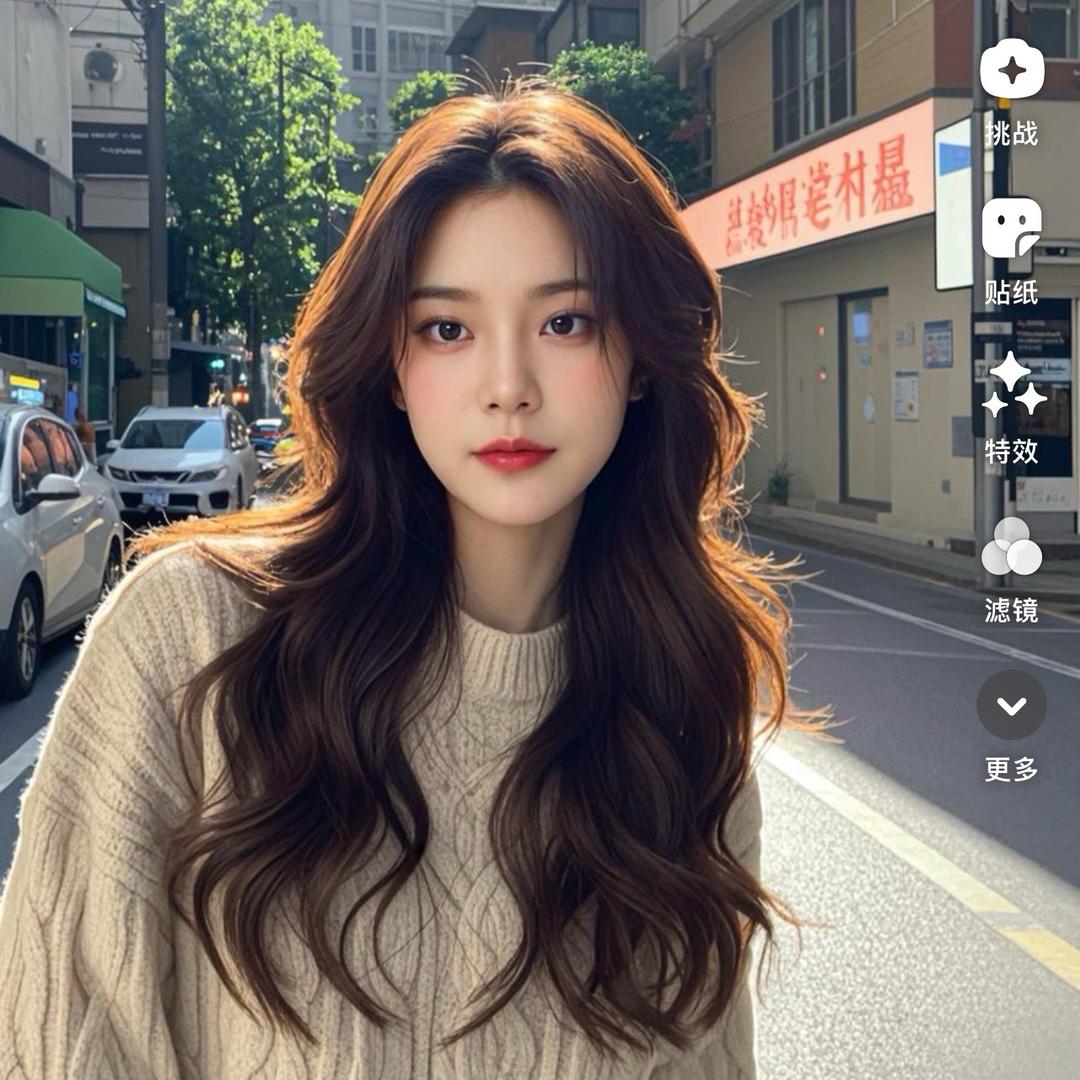
Task: Open the 挑战 challenge tool
Action: point(1011,71)
